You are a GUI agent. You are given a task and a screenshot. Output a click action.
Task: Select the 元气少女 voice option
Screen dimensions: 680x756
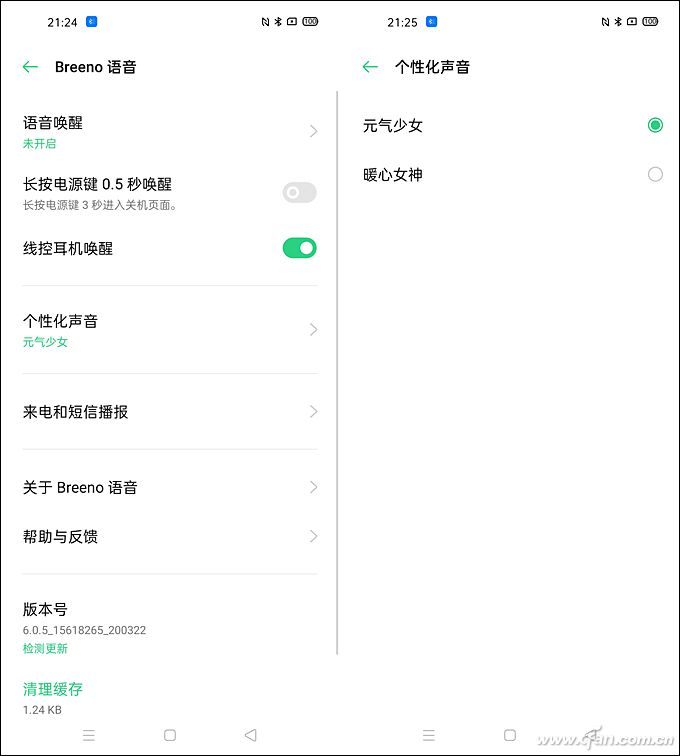click(655, 125)
